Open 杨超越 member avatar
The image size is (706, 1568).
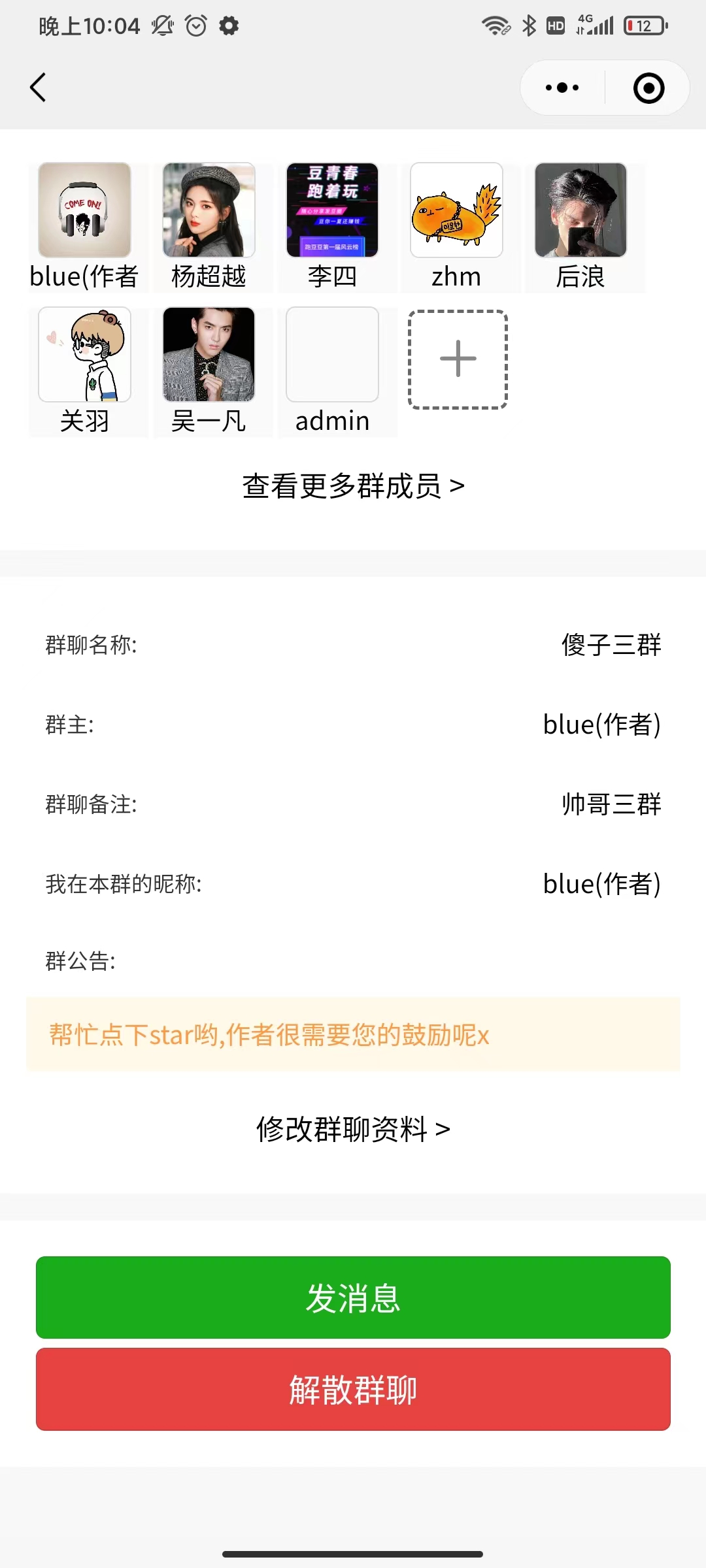click(x=209, y=209)
